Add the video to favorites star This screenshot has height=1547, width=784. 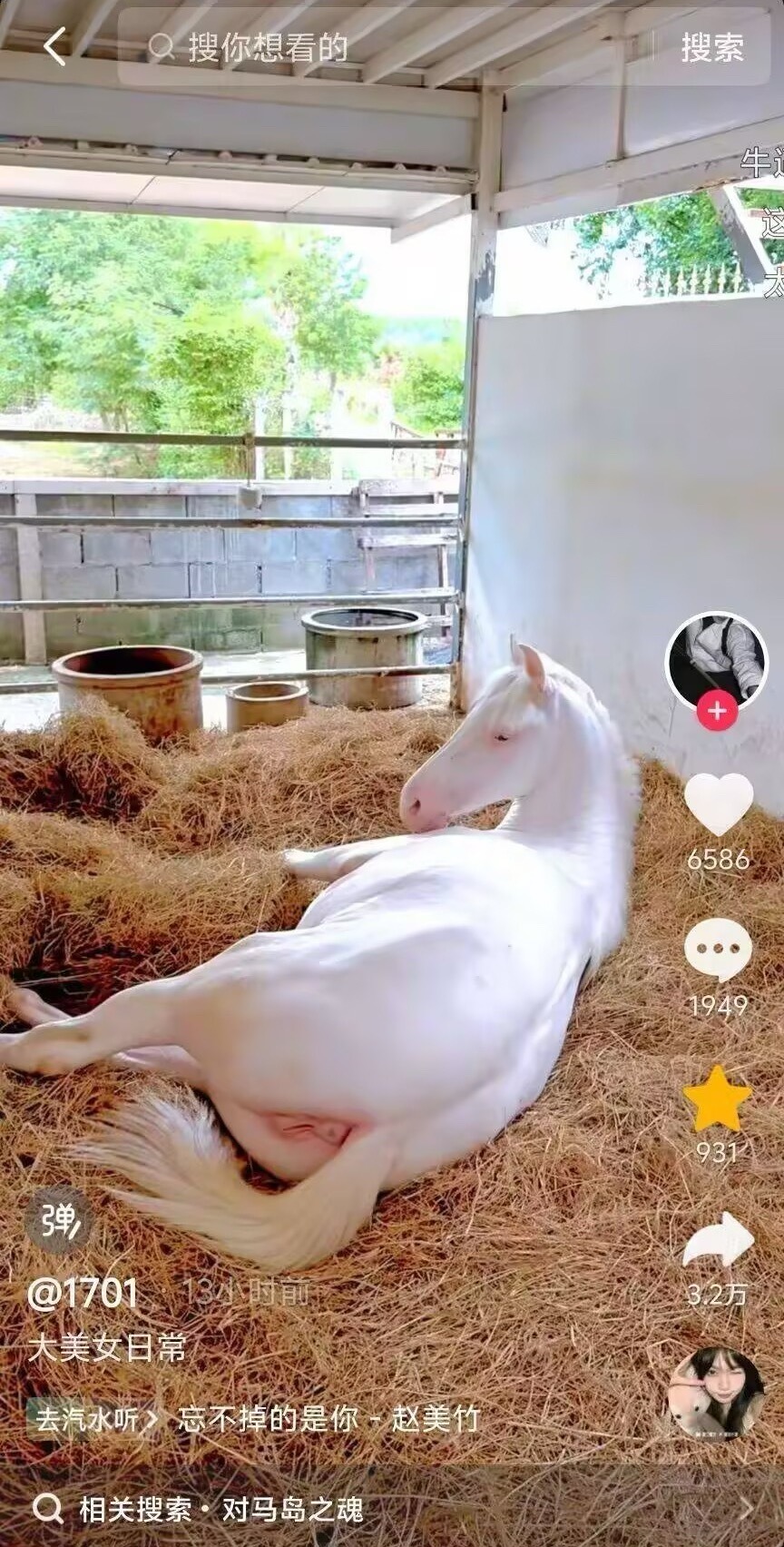[x=717, y=1099]
